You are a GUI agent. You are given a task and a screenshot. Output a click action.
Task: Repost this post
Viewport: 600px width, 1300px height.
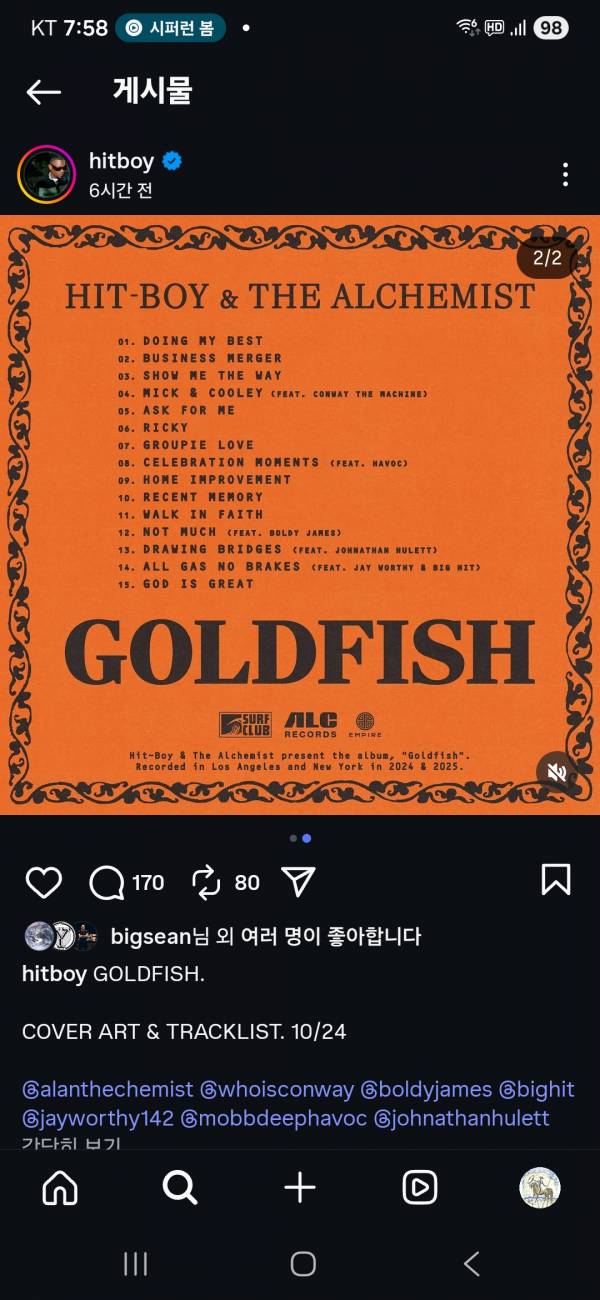pos(206,882)
